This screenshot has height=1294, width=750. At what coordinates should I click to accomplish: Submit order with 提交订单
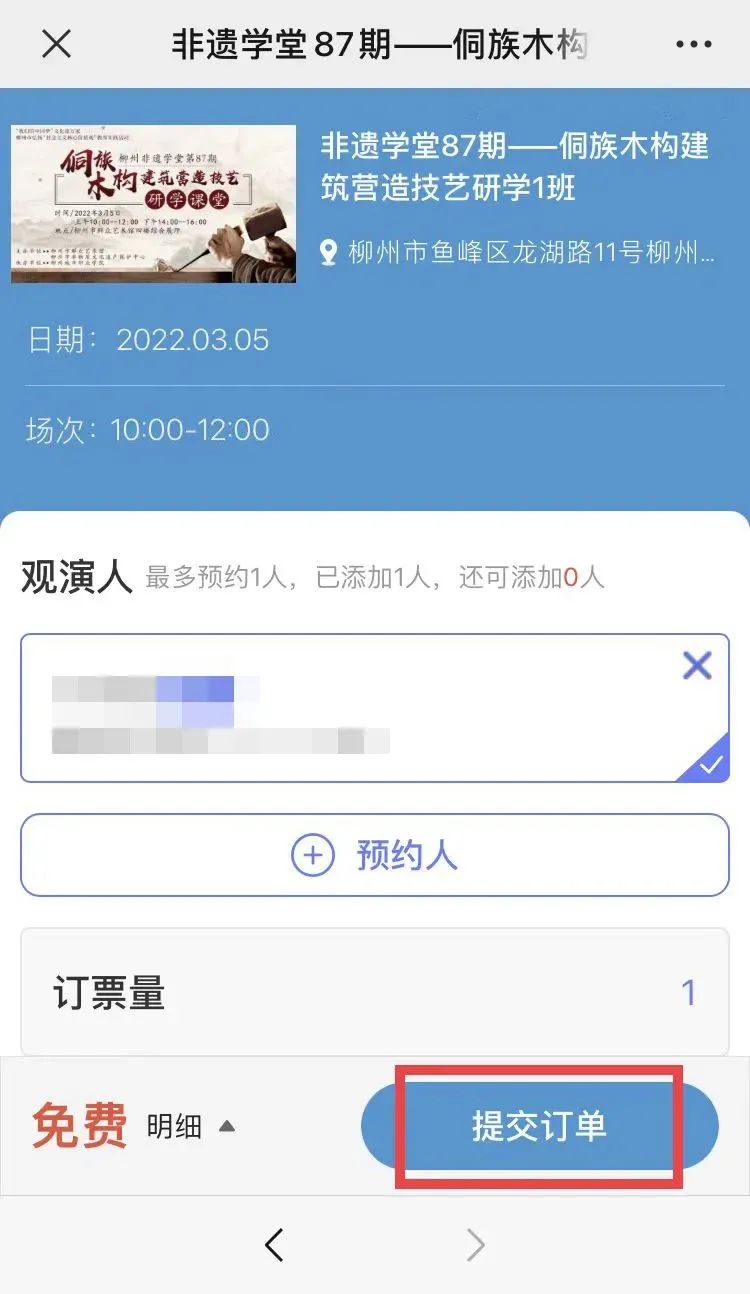(x=539, y=1127)
